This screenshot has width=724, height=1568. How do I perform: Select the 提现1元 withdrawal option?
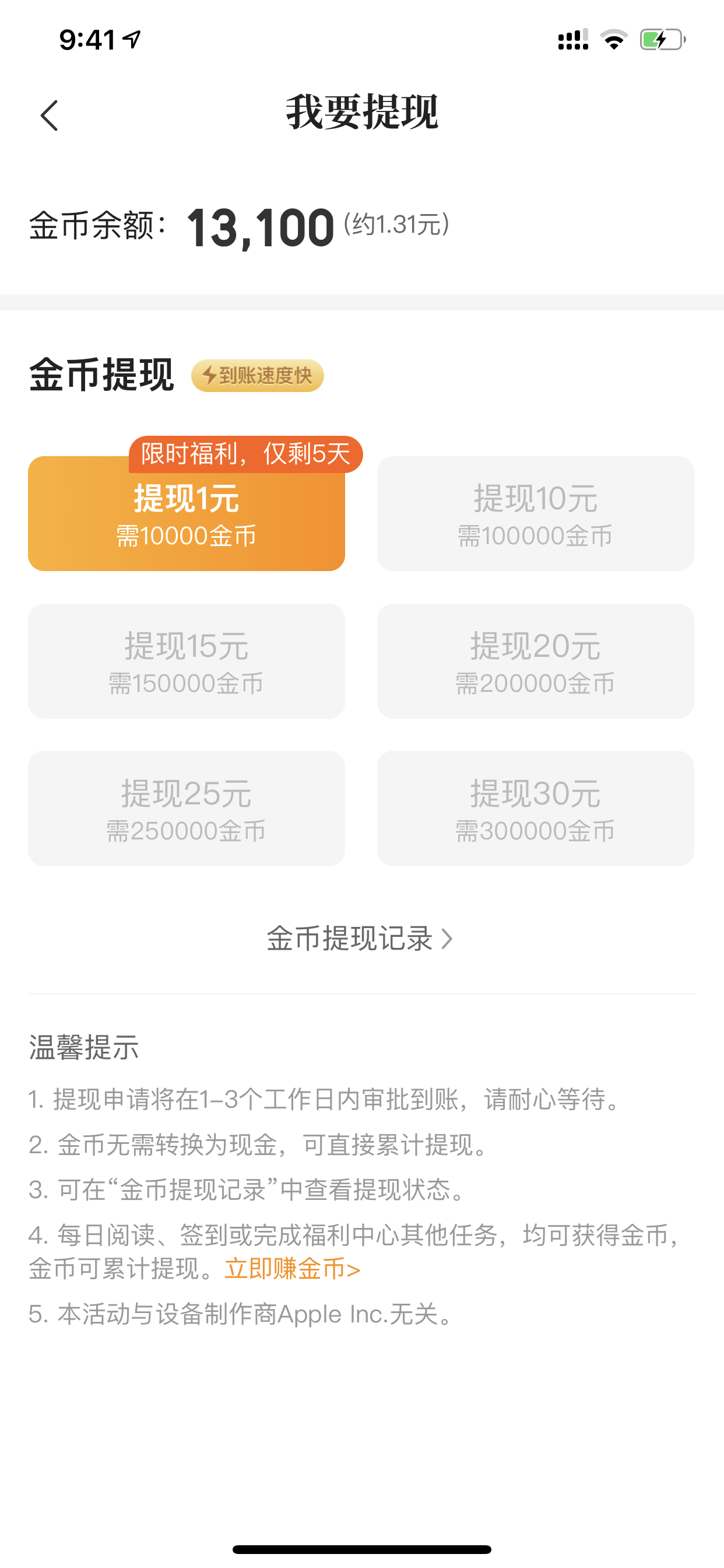point(186,513)
